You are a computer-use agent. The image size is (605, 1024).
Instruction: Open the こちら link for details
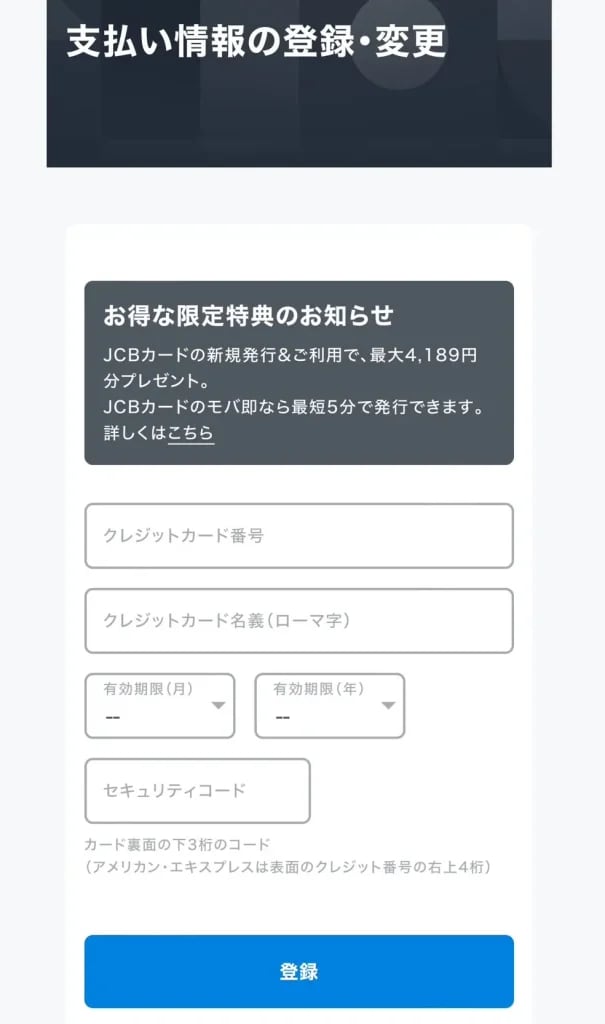coord(190,433)
